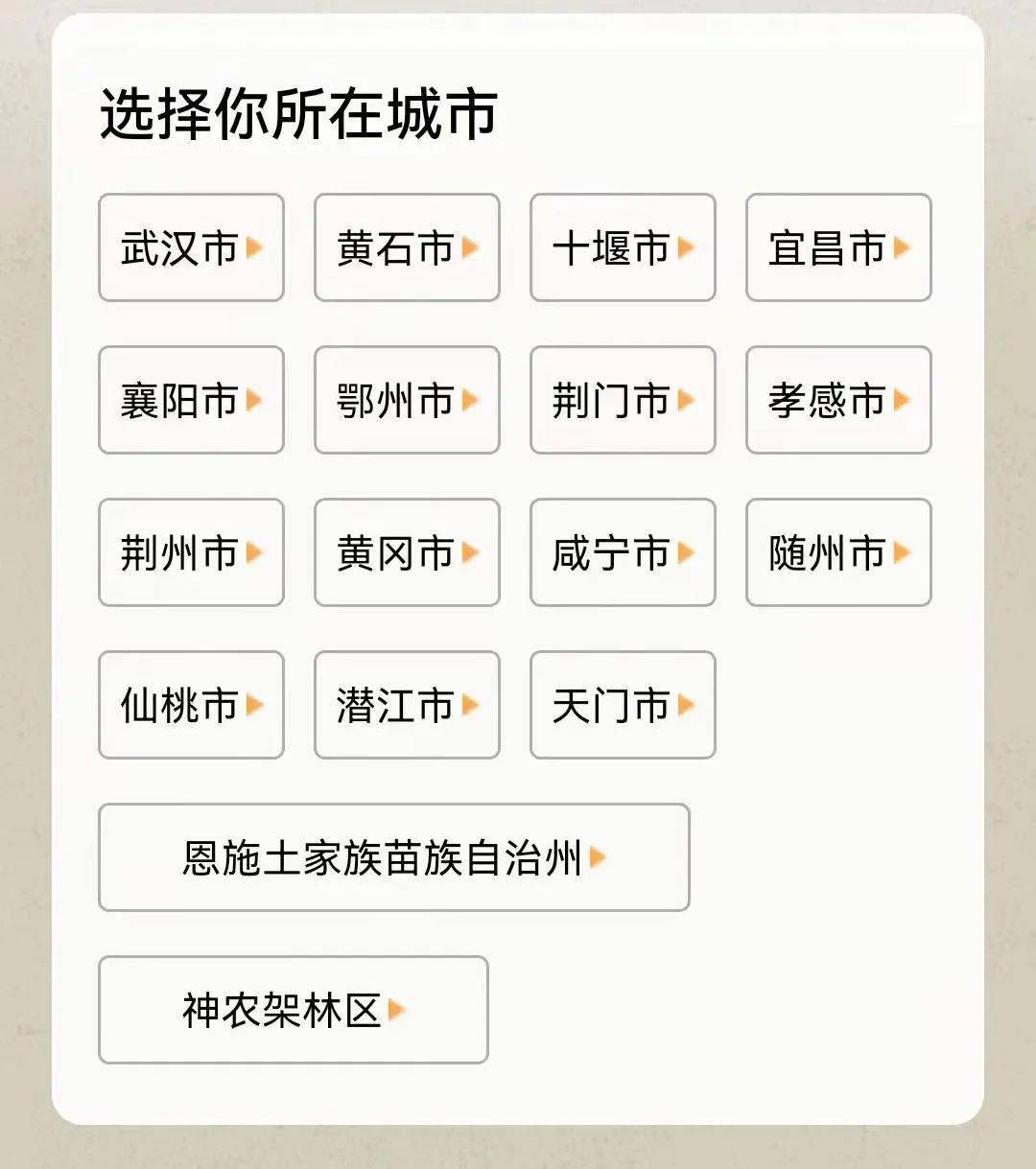Choose 恩施土家族苗族自治州
Viewport: 1036px width, 1169px height.
(x=393, y=857)
